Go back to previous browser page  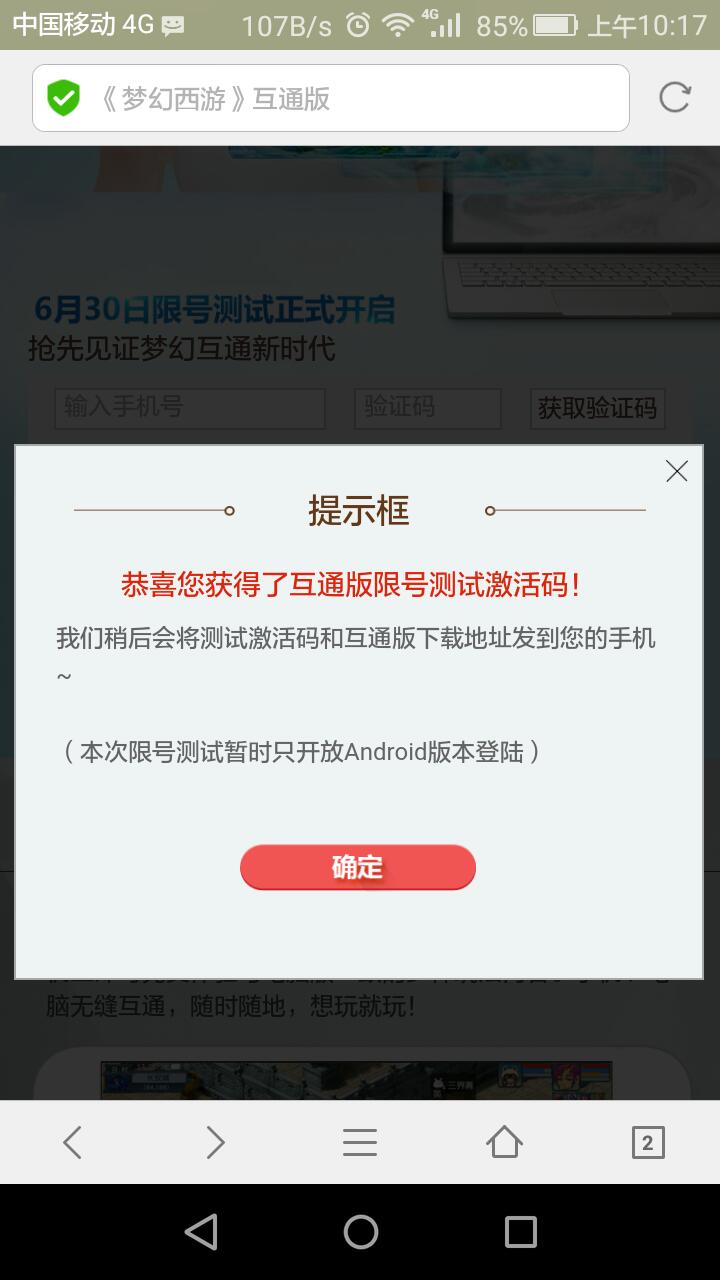pyautogui.click(x=72, y=1142)
